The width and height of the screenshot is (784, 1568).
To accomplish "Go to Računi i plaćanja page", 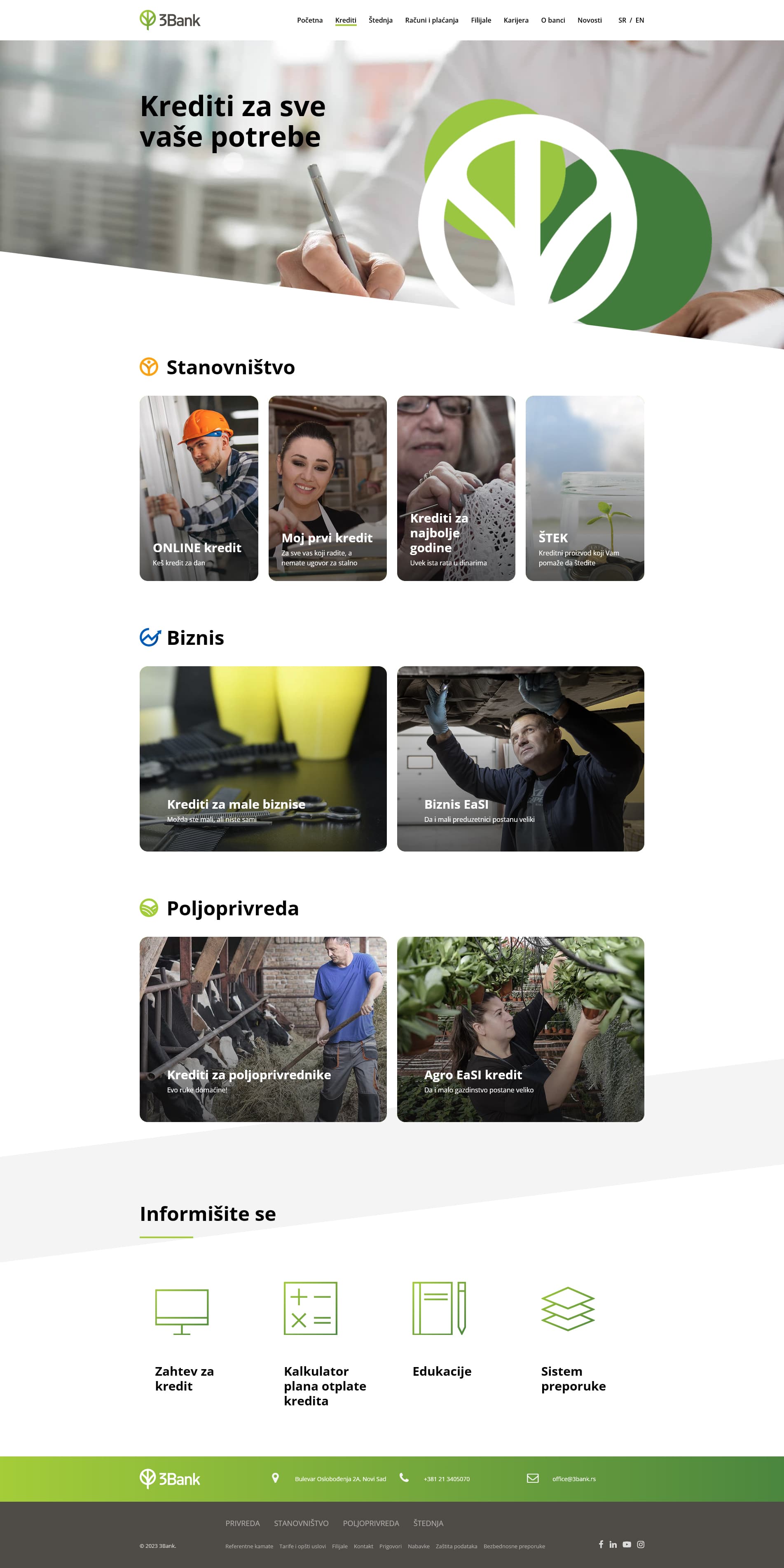I will (431, 20).
